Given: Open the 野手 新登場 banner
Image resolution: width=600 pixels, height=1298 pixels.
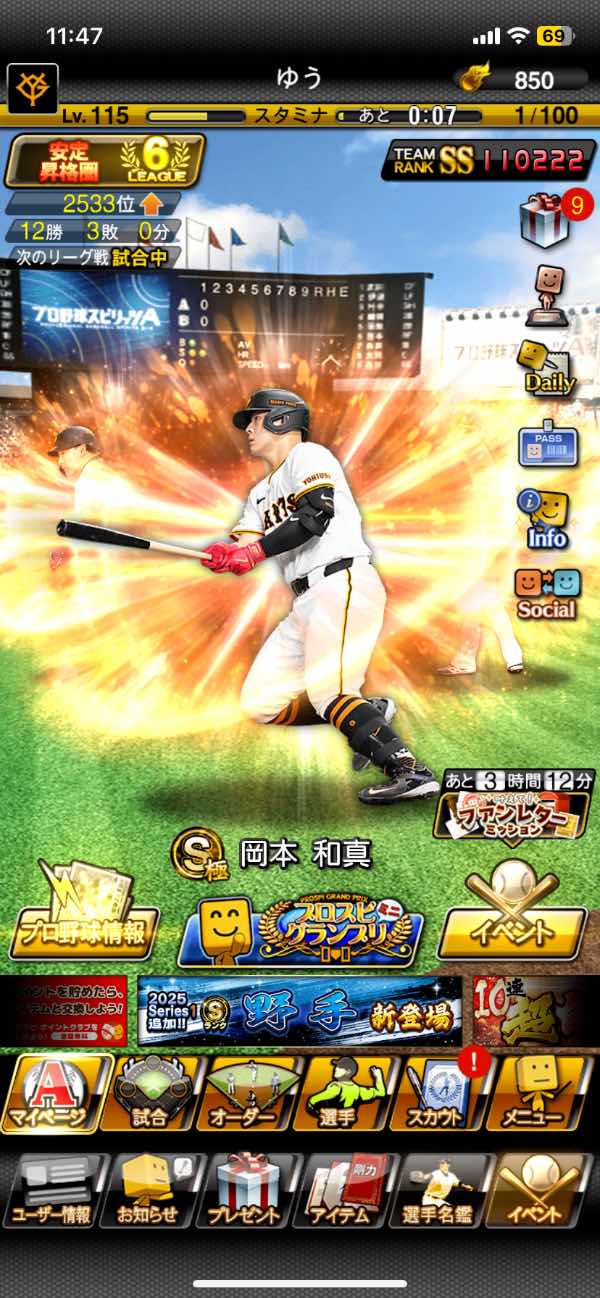Looking at the screenshot, I should (299, 1010).
